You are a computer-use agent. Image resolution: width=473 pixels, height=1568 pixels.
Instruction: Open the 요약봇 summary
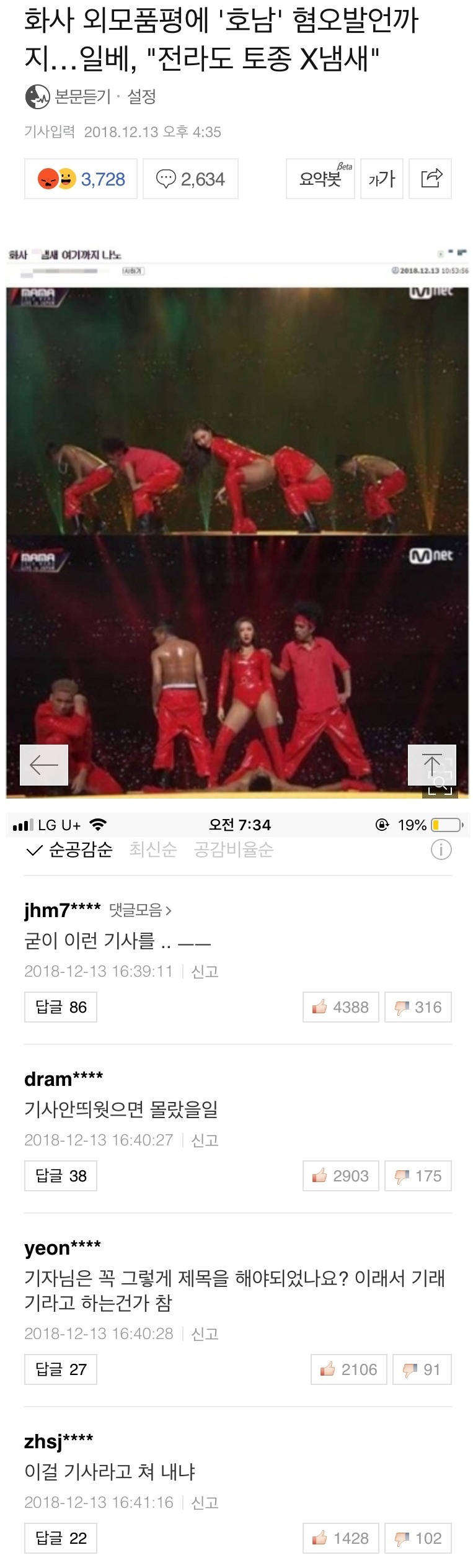pyautogui.click(x=320, y=179)
